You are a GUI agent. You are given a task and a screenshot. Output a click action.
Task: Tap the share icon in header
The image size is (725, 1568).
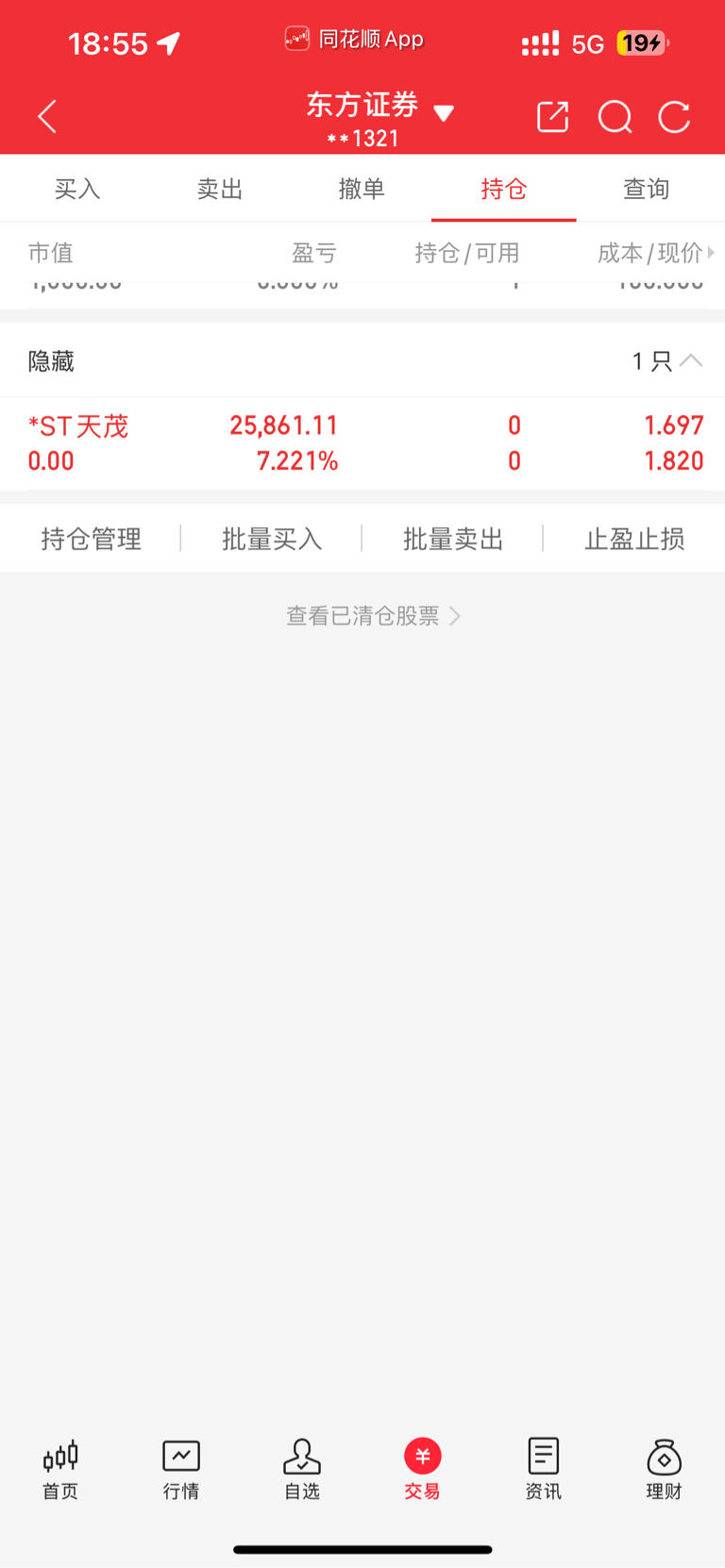pyautogui.click(x=552, y=117)
